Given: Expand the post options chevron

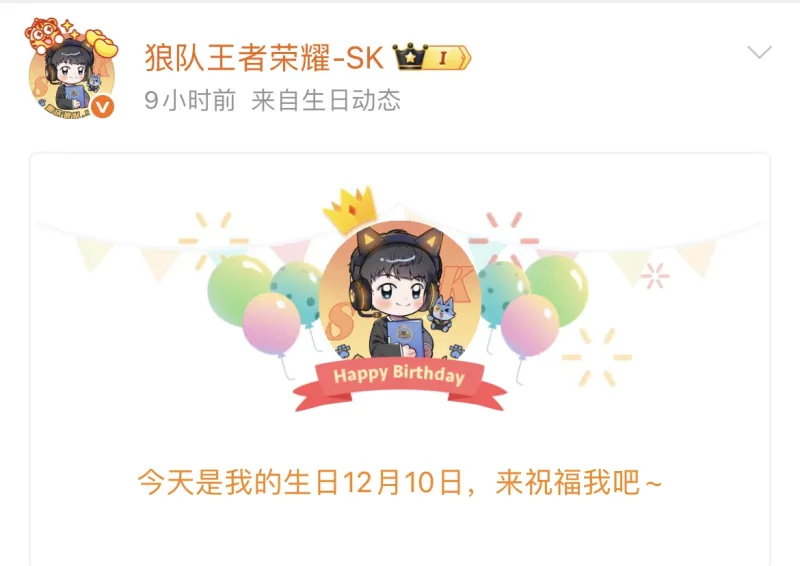Looking at the screenshot, I should [760, 53].
